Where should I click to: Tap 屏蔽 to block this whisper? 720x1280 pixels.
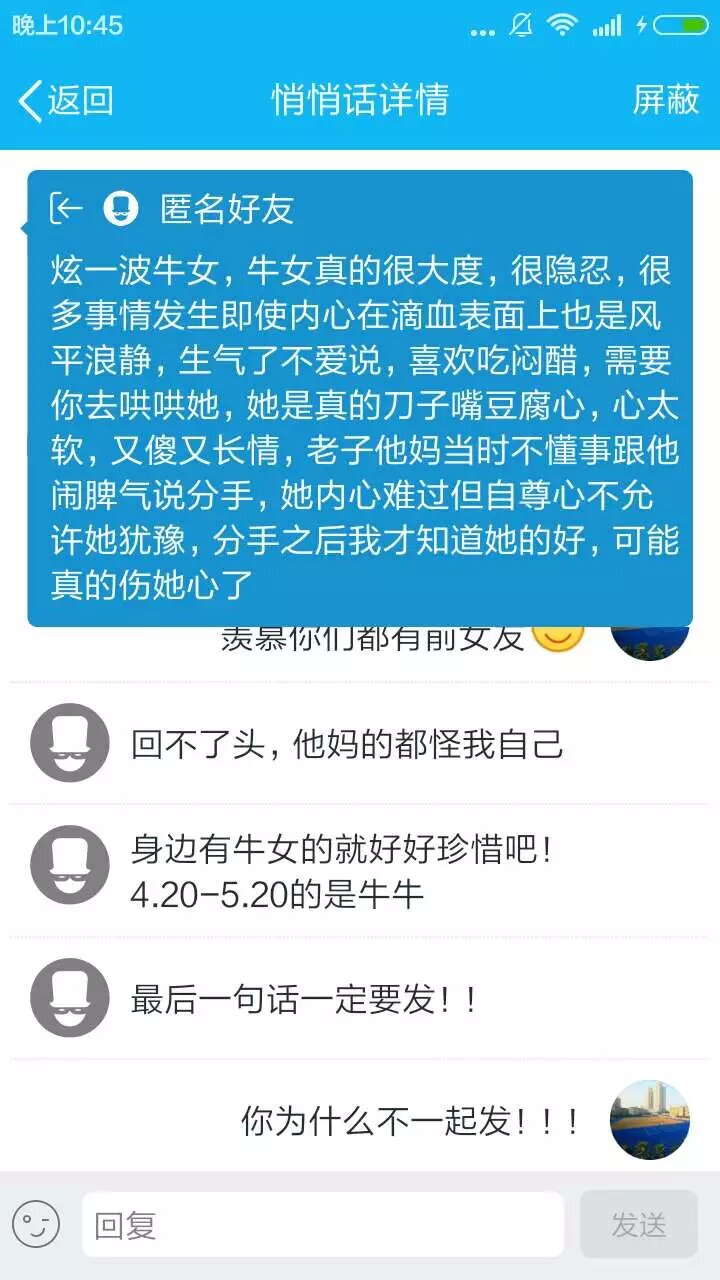click(665, 100)
